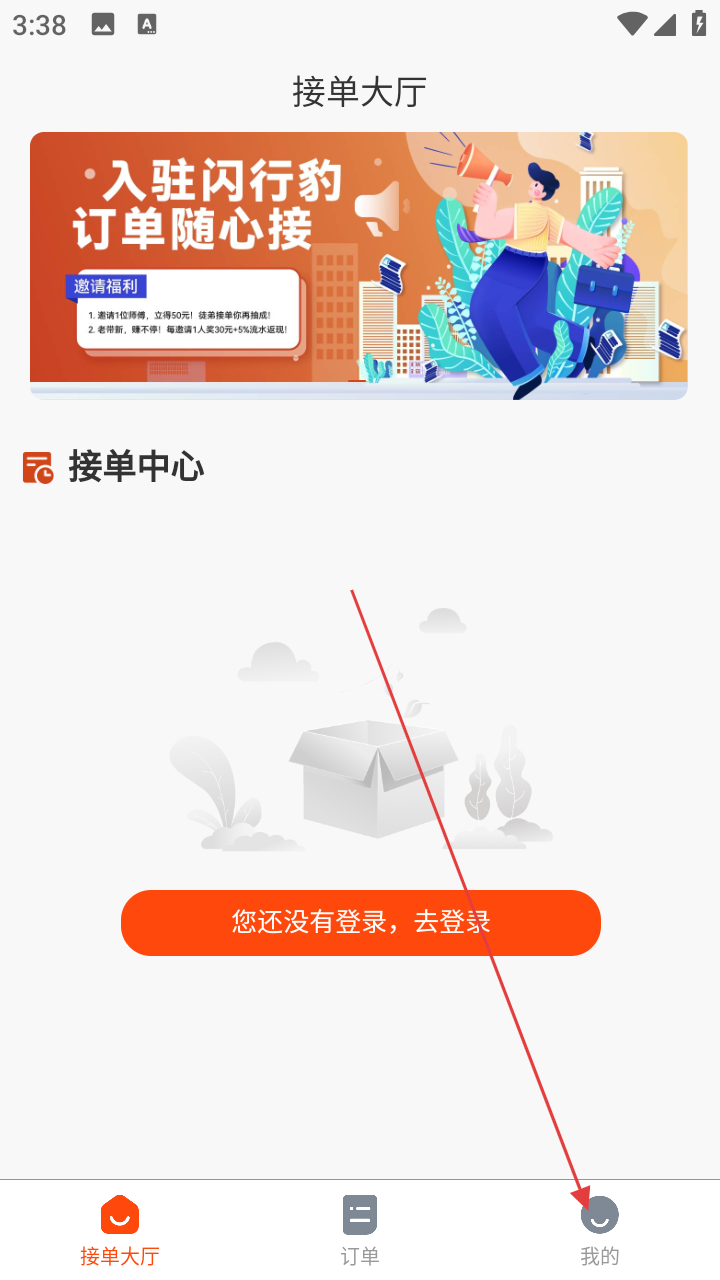
Task: Open the 我的 tab
Action: point(600,1230)
